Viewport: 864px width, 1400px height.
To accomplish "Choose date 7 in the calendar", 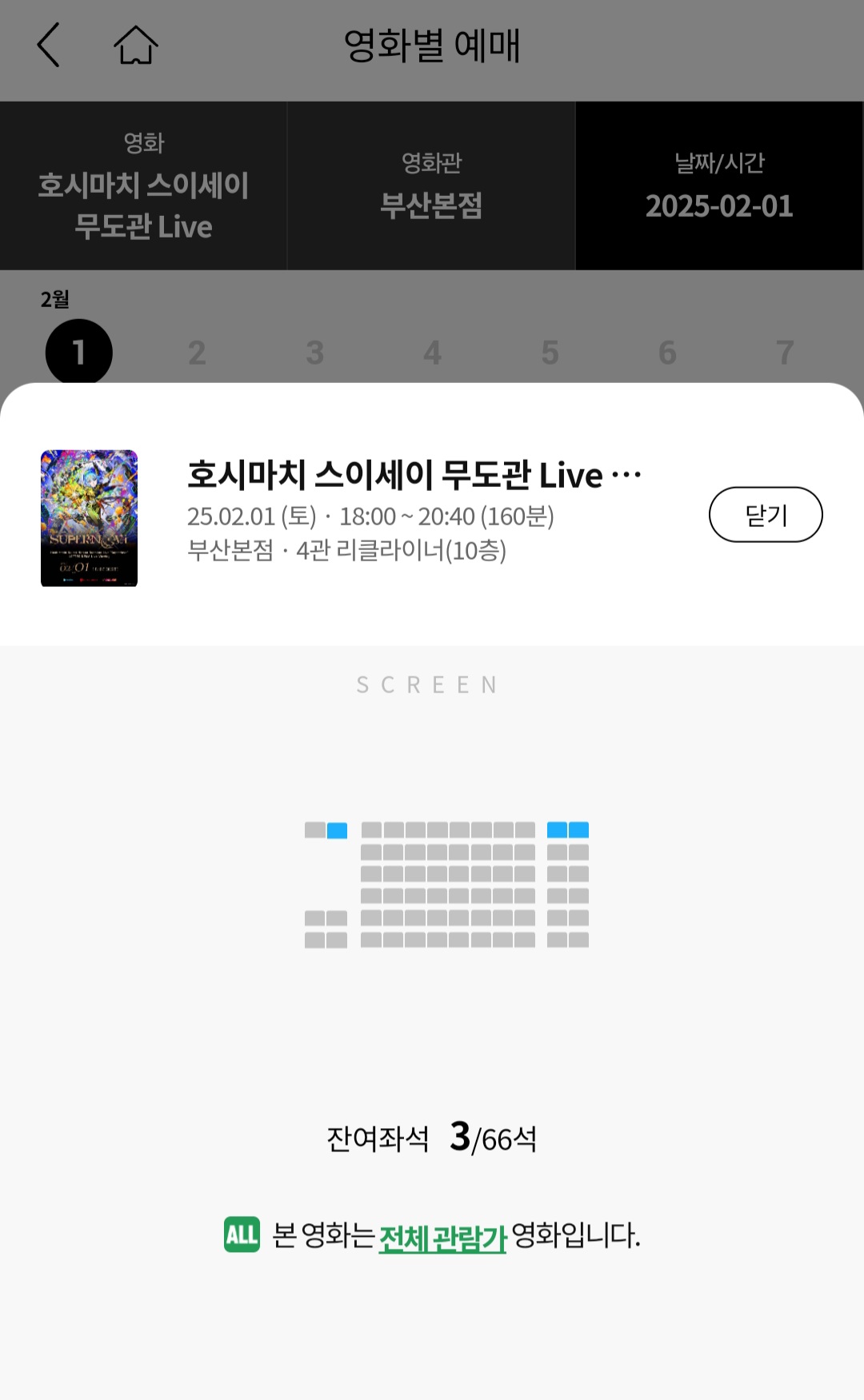I will (785, 353).
